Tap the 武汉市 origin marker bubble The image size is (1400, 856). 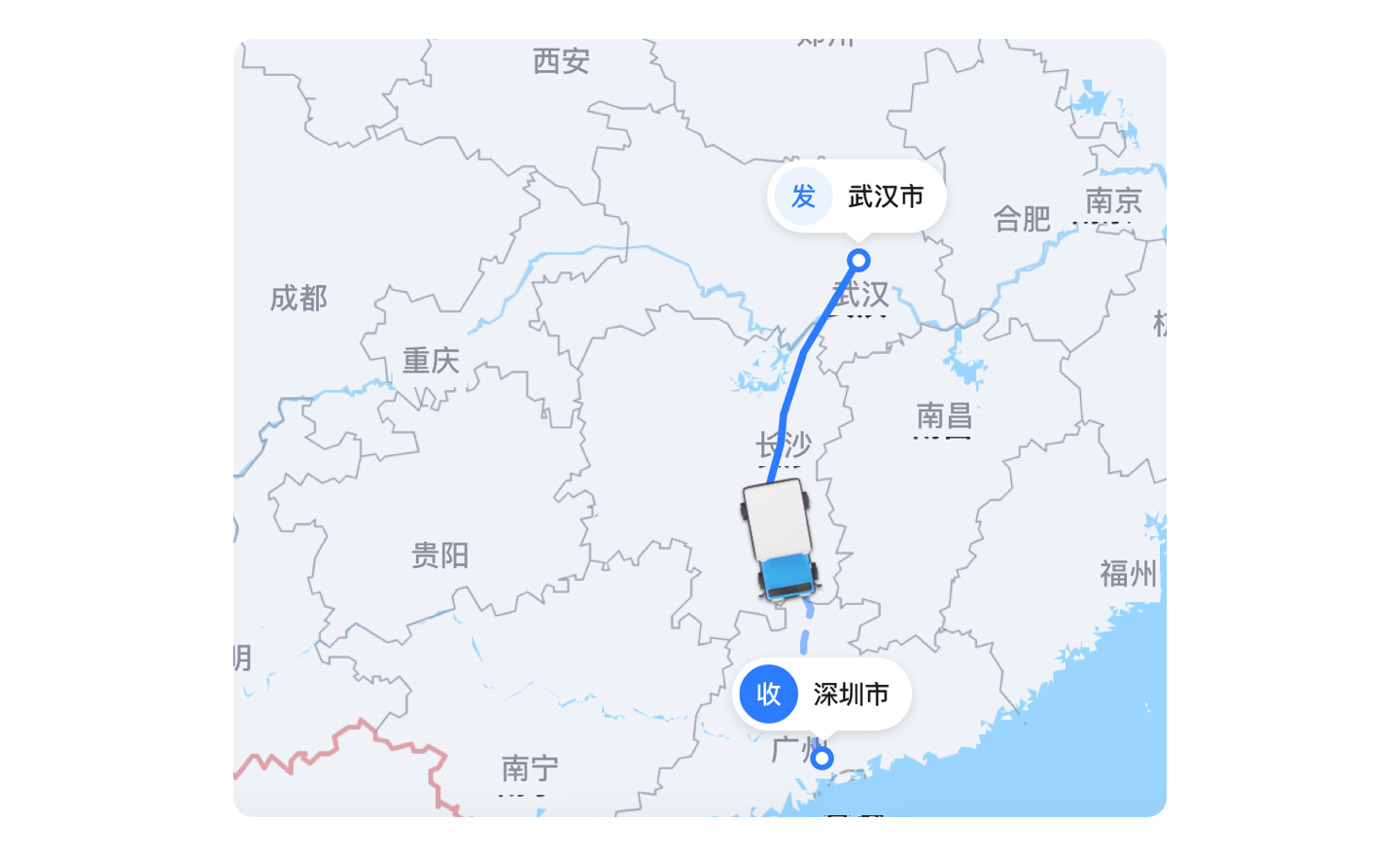pyautogui.click(x=857, y=196)
